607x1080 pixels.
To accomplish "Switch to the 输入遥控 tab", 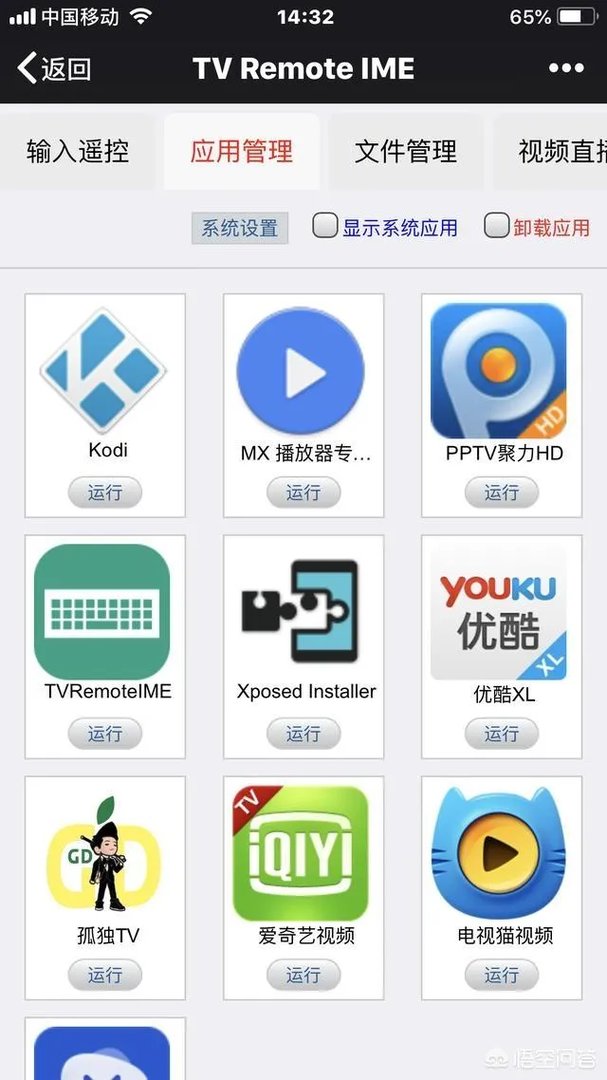I will [77, 152].
